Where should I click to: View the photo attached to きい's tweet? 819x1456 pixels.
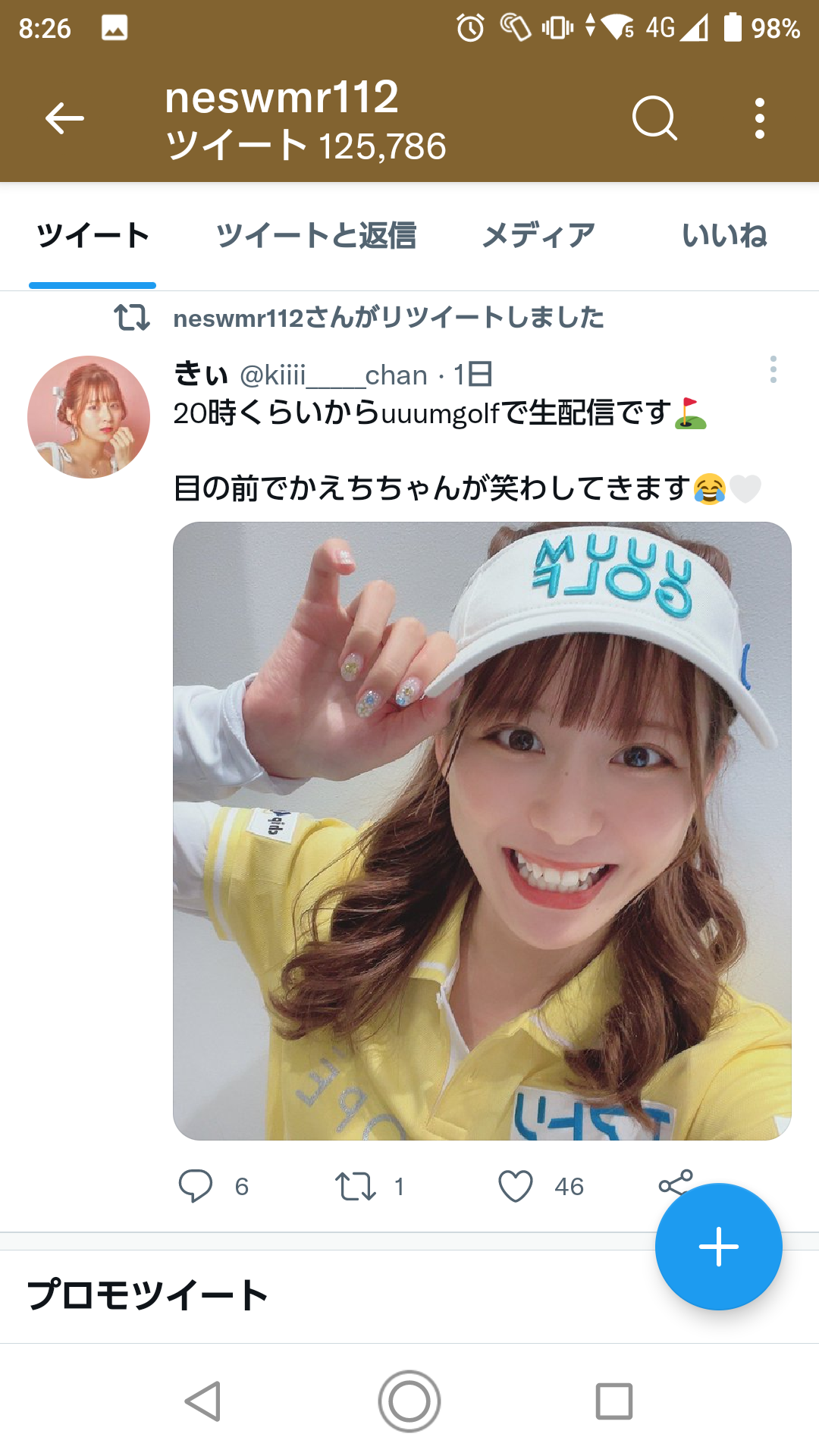click(482, 831)
